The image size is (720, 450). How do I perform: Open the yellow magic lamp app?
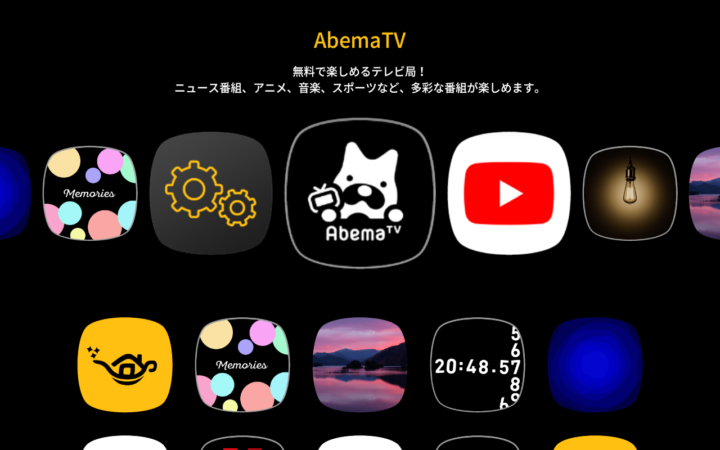point(125,365)
